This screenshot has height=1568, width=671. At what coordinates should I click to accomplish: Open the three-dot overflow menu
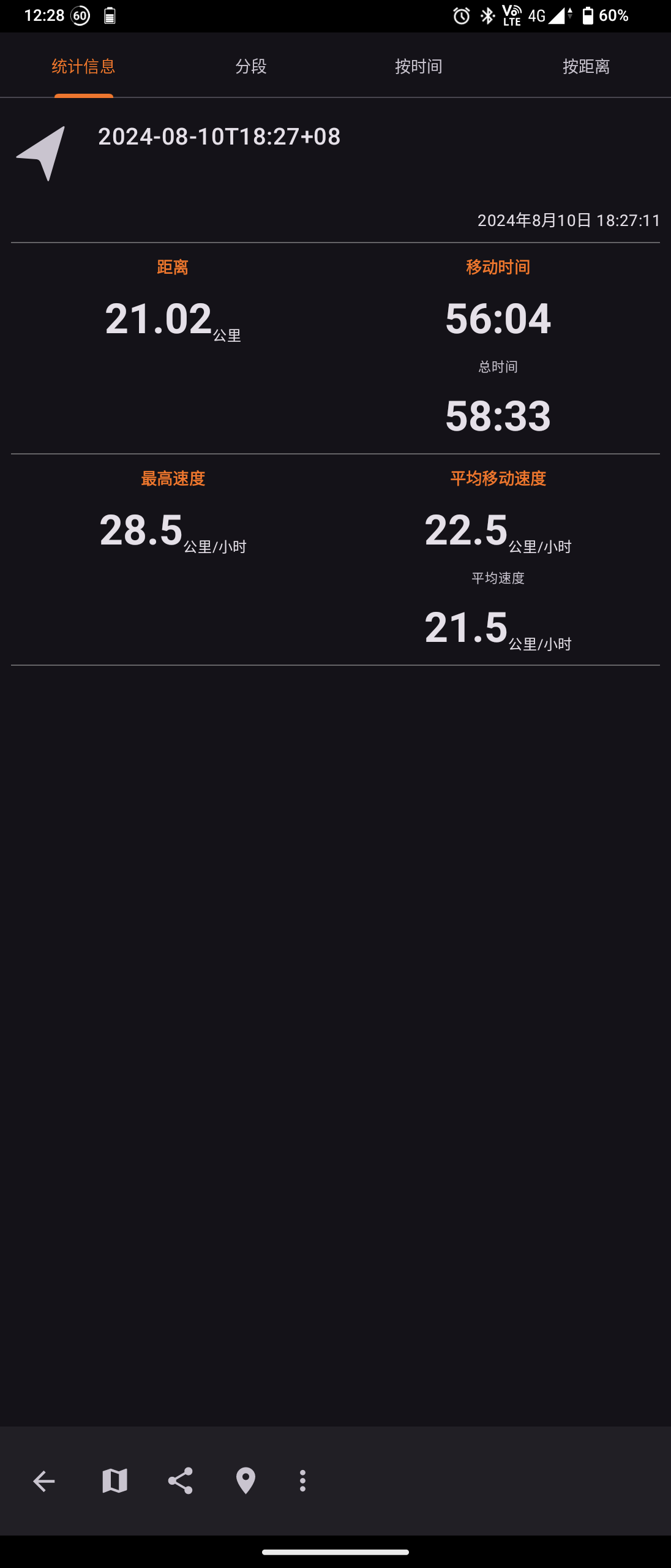[302, 1481]
